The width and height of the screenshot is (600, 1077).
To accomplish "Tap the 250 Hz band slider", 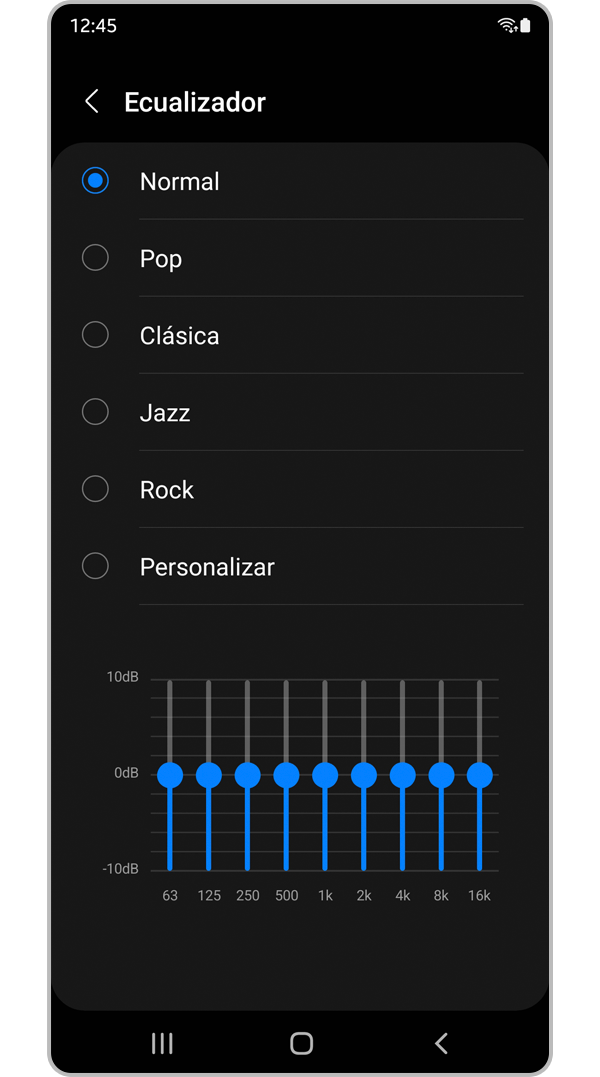I will coord(248,775).
